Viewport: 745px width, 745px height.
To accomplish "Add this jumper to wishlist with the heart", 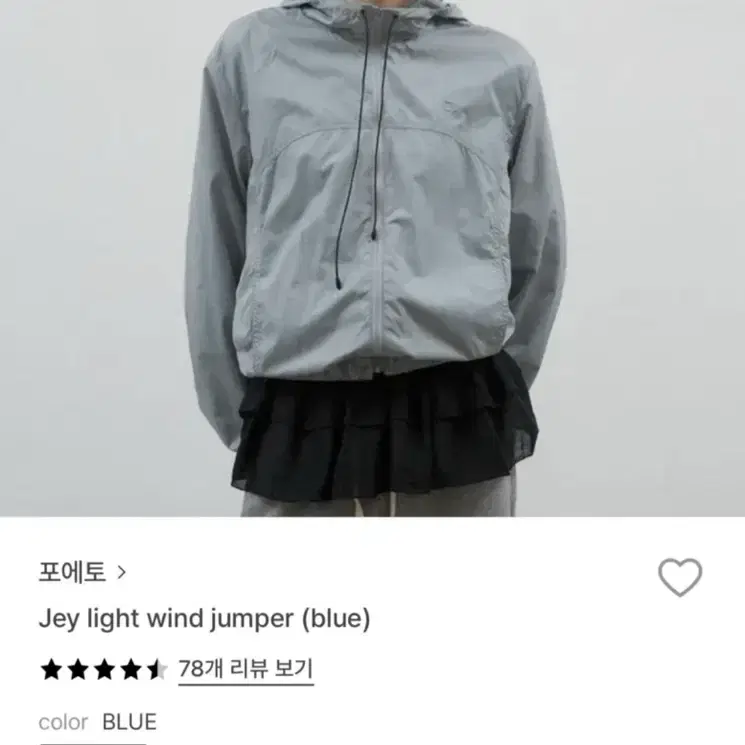I will click(680, 577).
